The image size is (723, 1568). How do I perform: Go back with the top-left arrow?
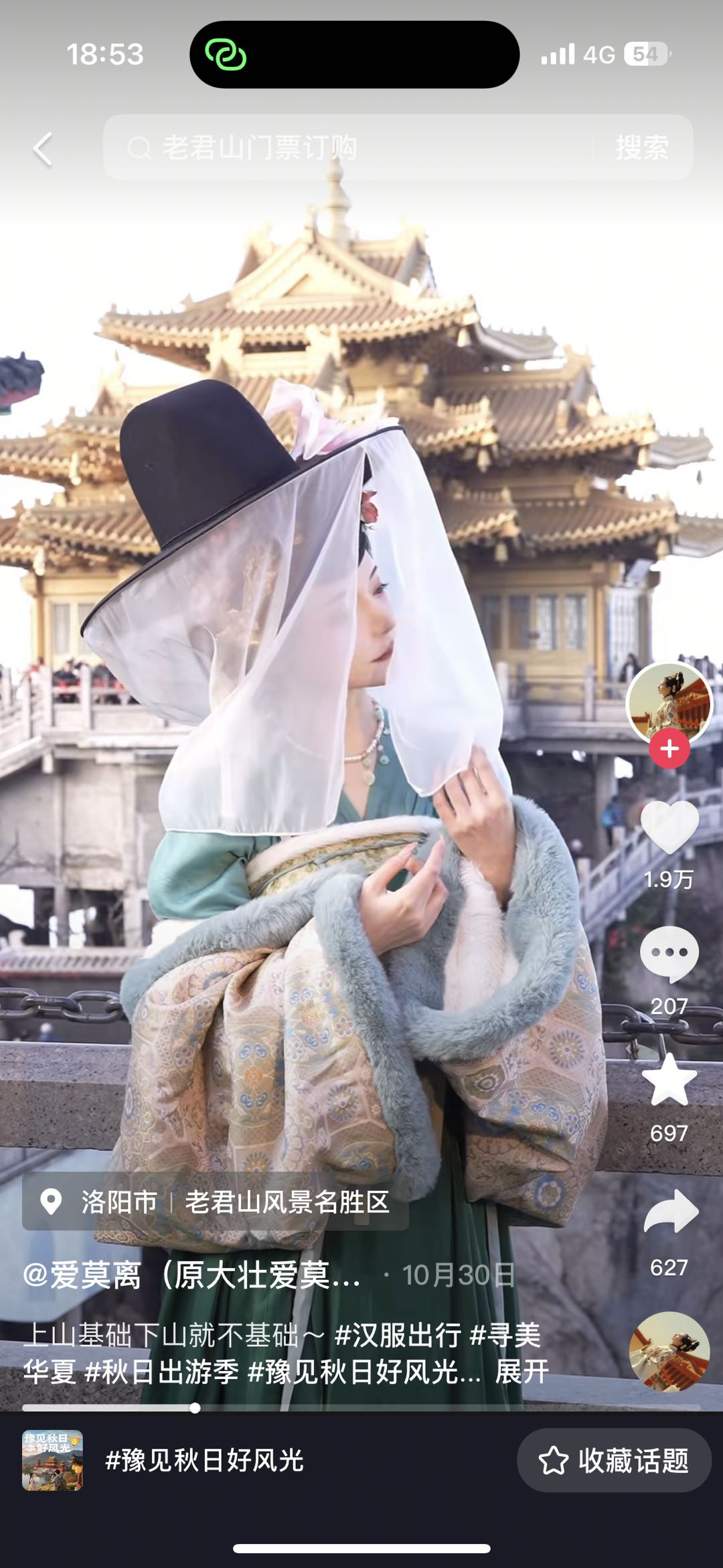[x=44, y=148]
